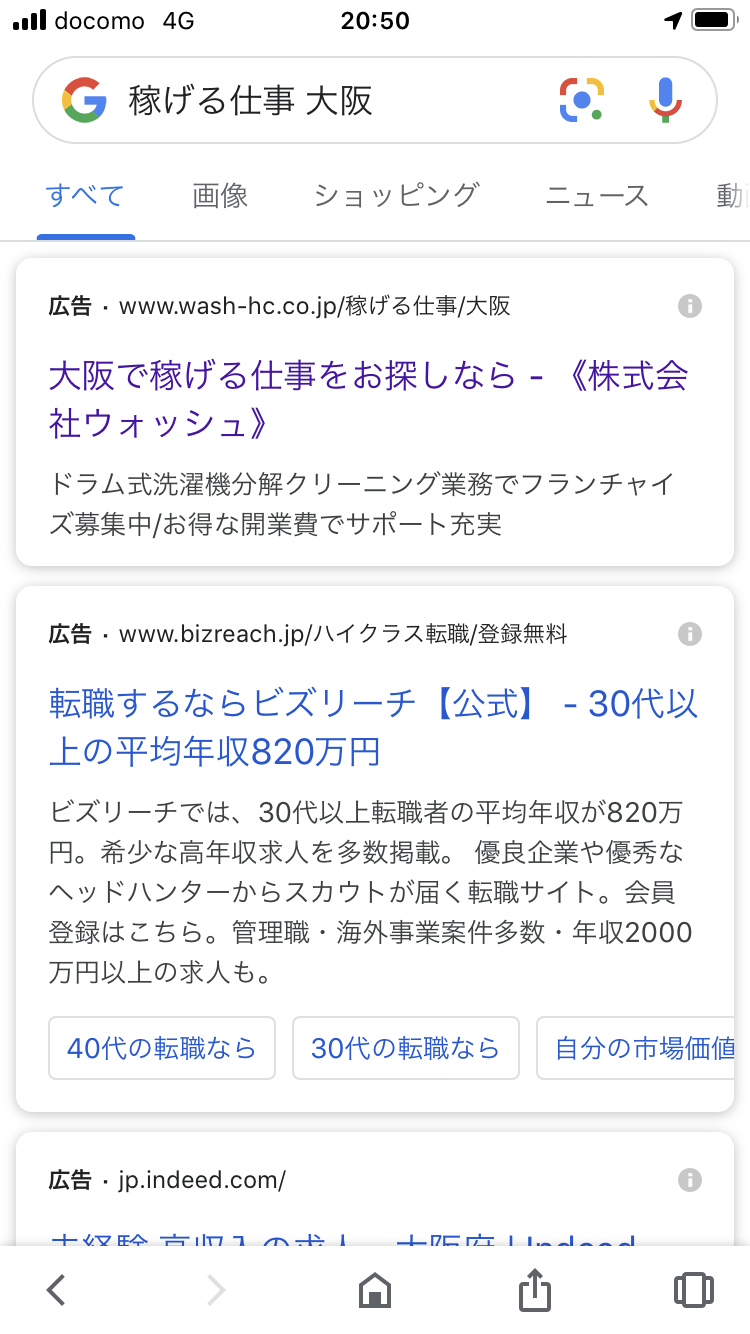750x1334 pixels.
Task: Click the Google logo icon
Action: click(x=86, y=100)
